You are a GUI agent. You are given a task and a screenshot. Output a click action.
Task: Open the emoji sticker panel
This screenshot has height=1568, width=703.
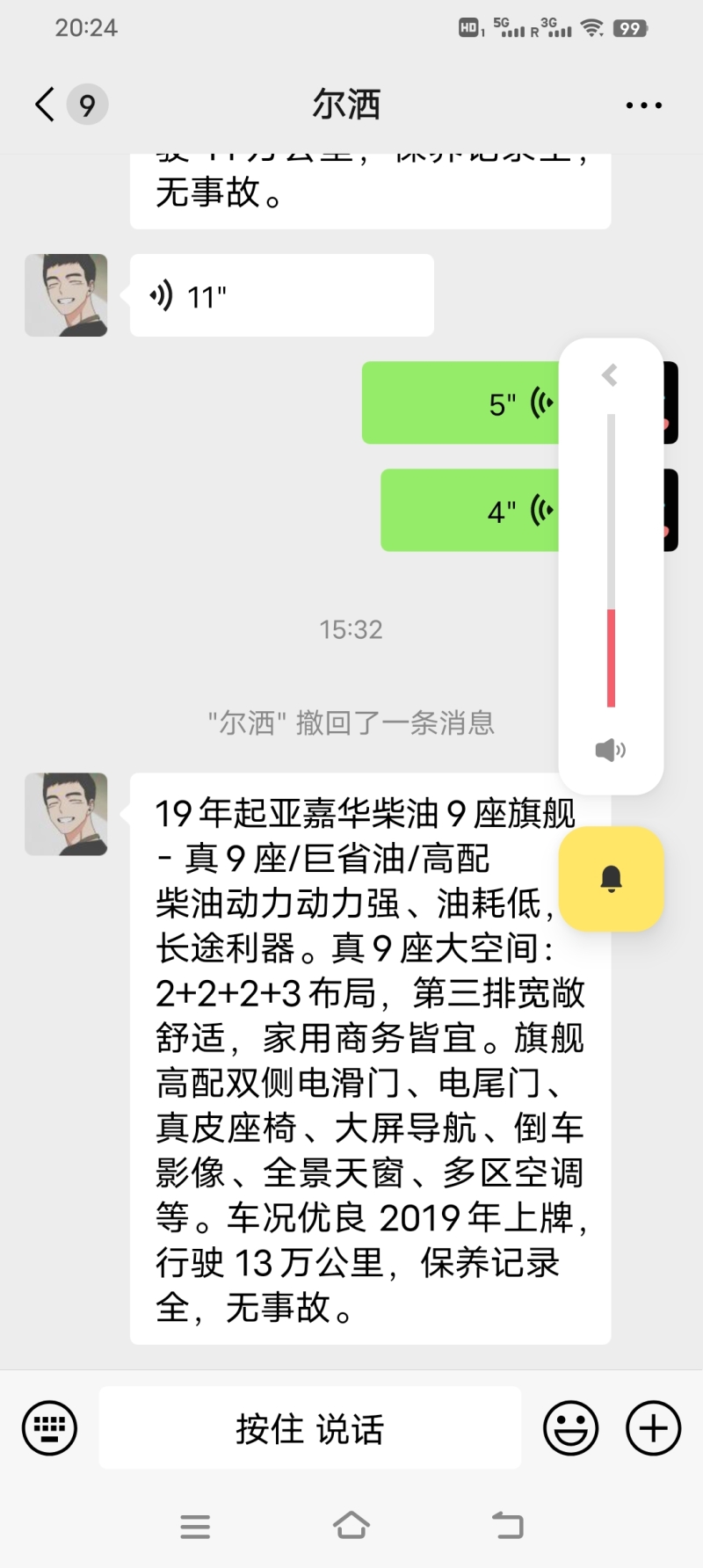point(570,1427)
